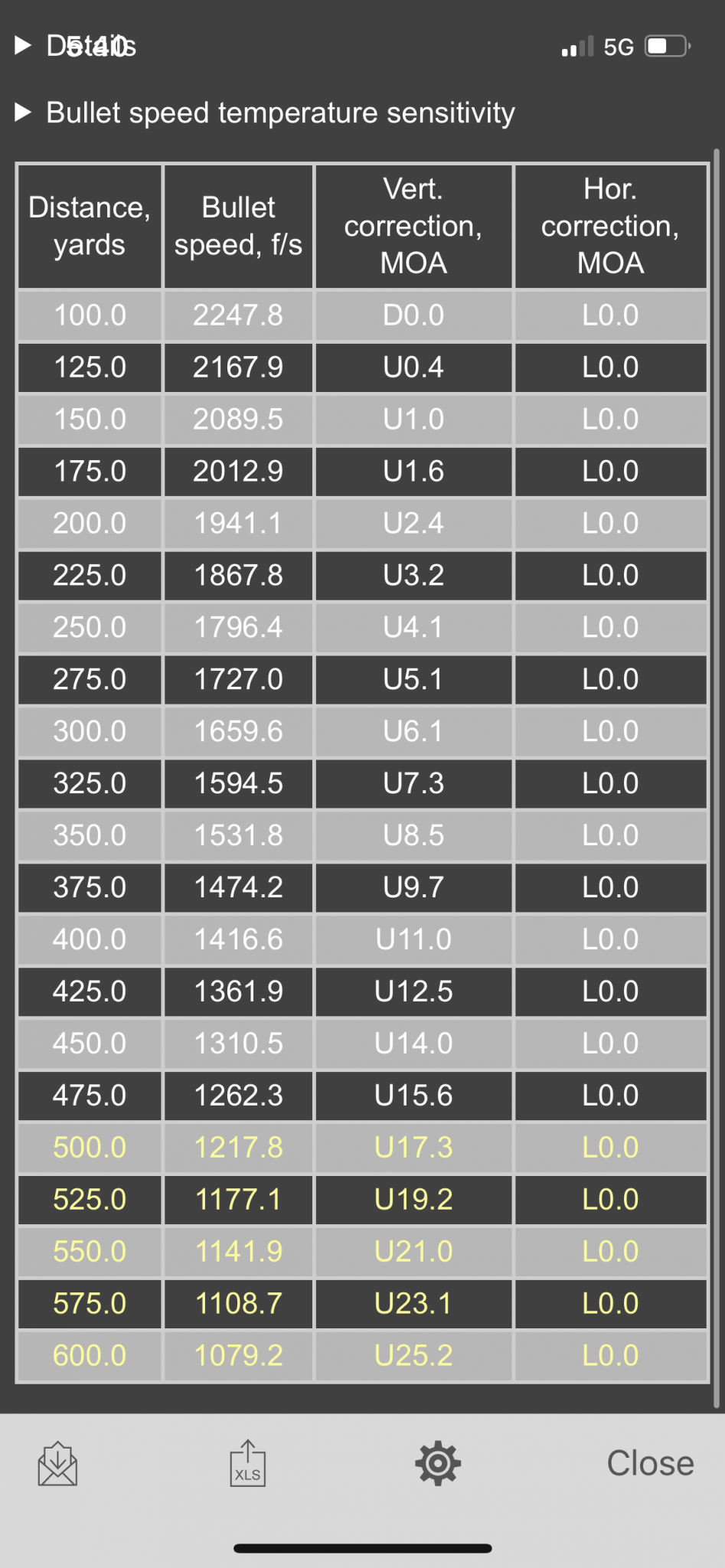Expand Bullet speed temperature sensitivity section
725x1568 pixels.
click(x=264, y=113)
